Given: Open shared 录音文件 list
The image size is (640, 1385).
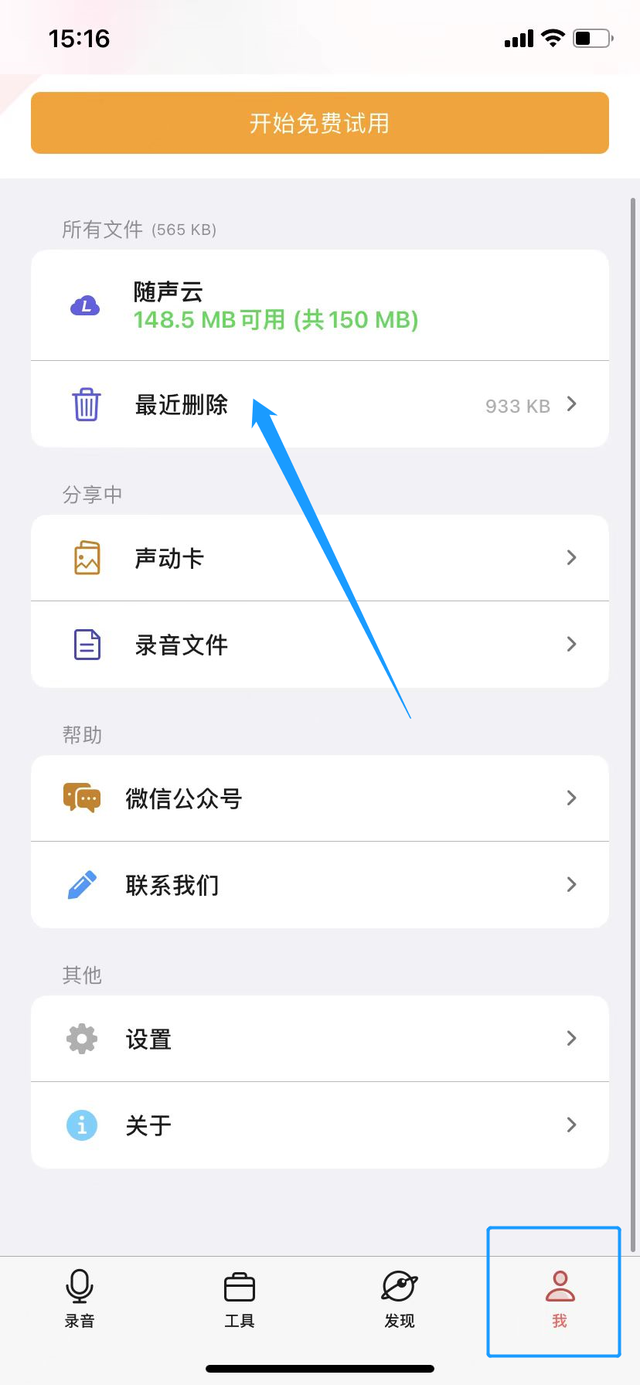Looking at the screenshot, I should (x=320, y=644).
